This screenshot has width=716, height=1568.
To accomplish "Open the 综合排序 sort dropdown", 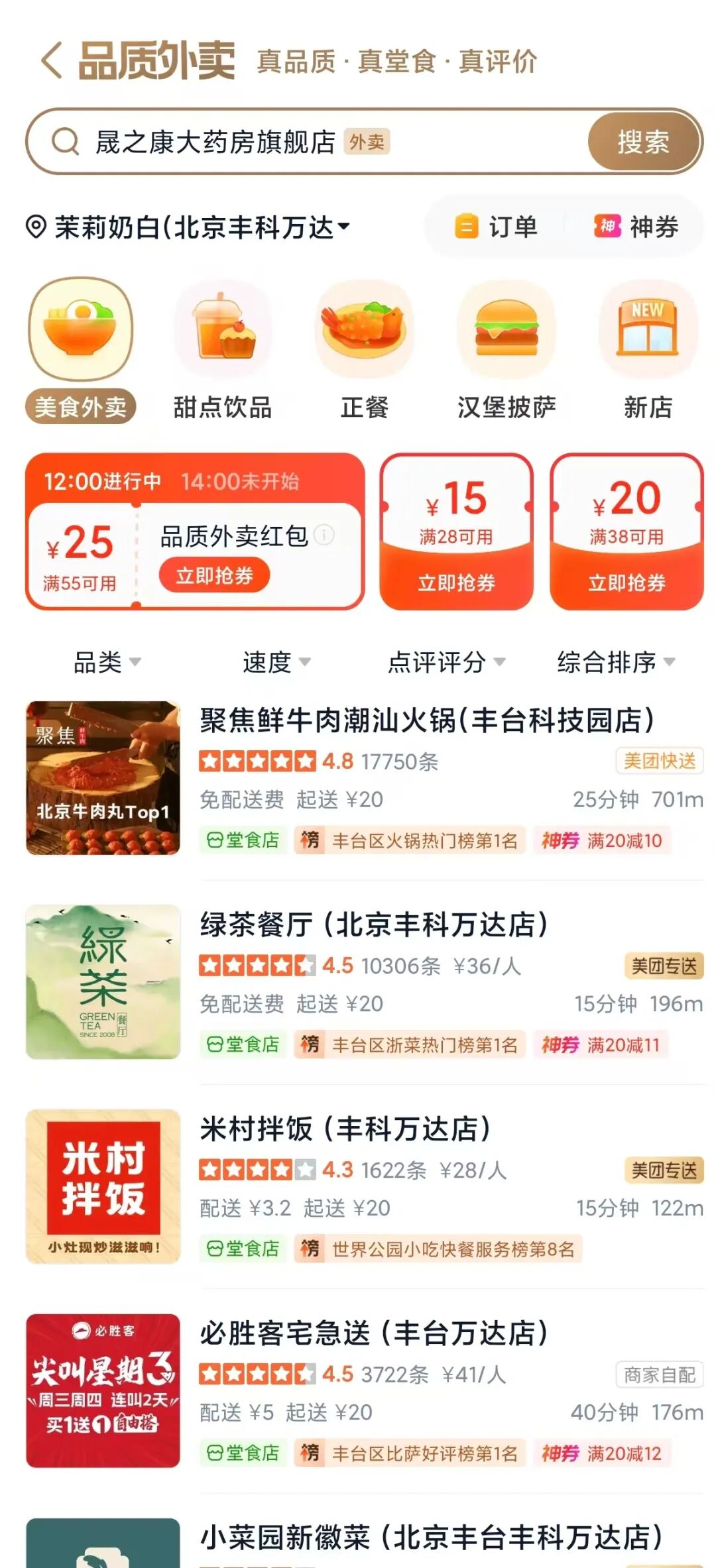I will coord(616,662).
